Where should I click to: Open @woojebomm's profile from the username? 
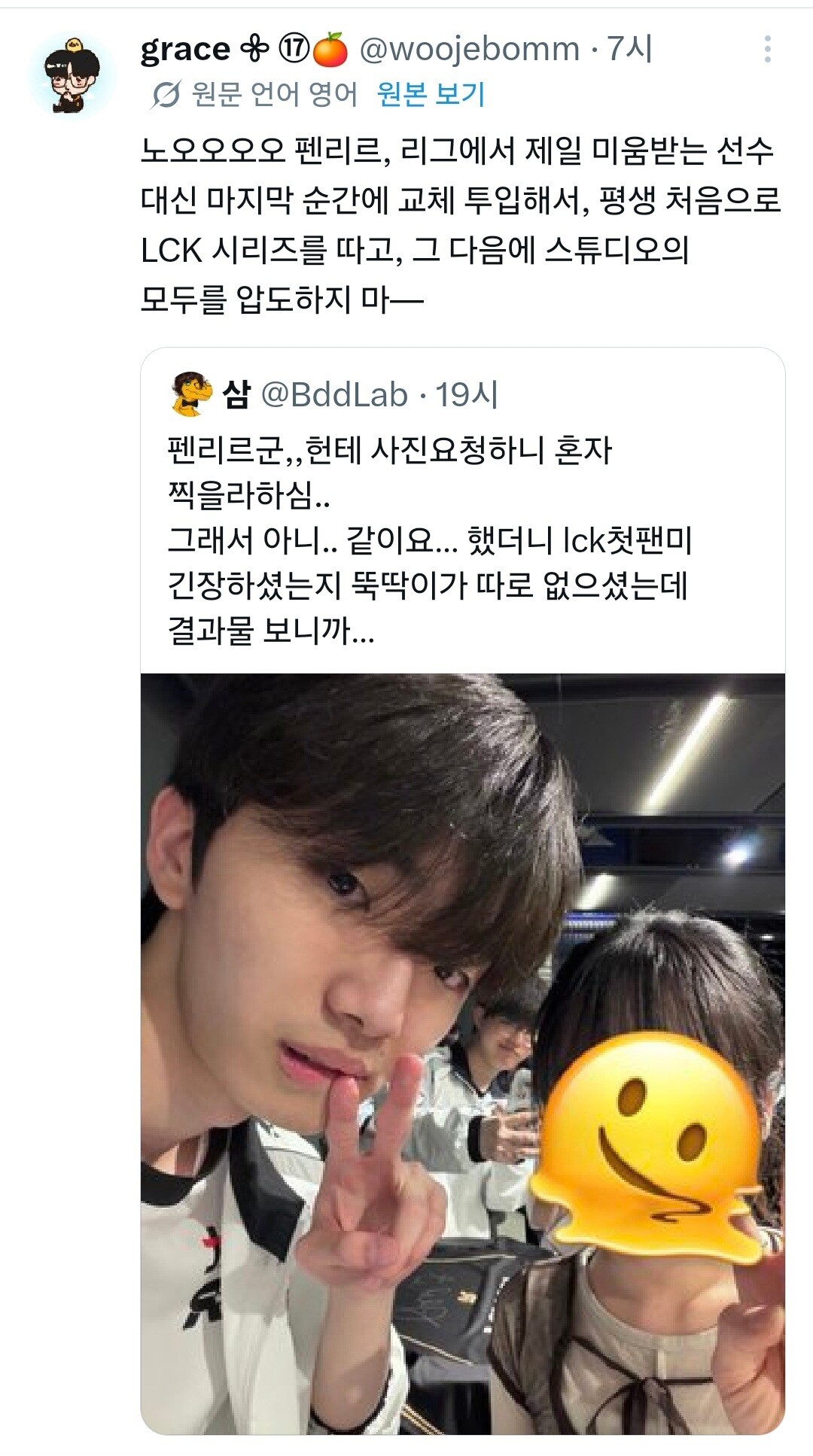[x=469, y=50]
